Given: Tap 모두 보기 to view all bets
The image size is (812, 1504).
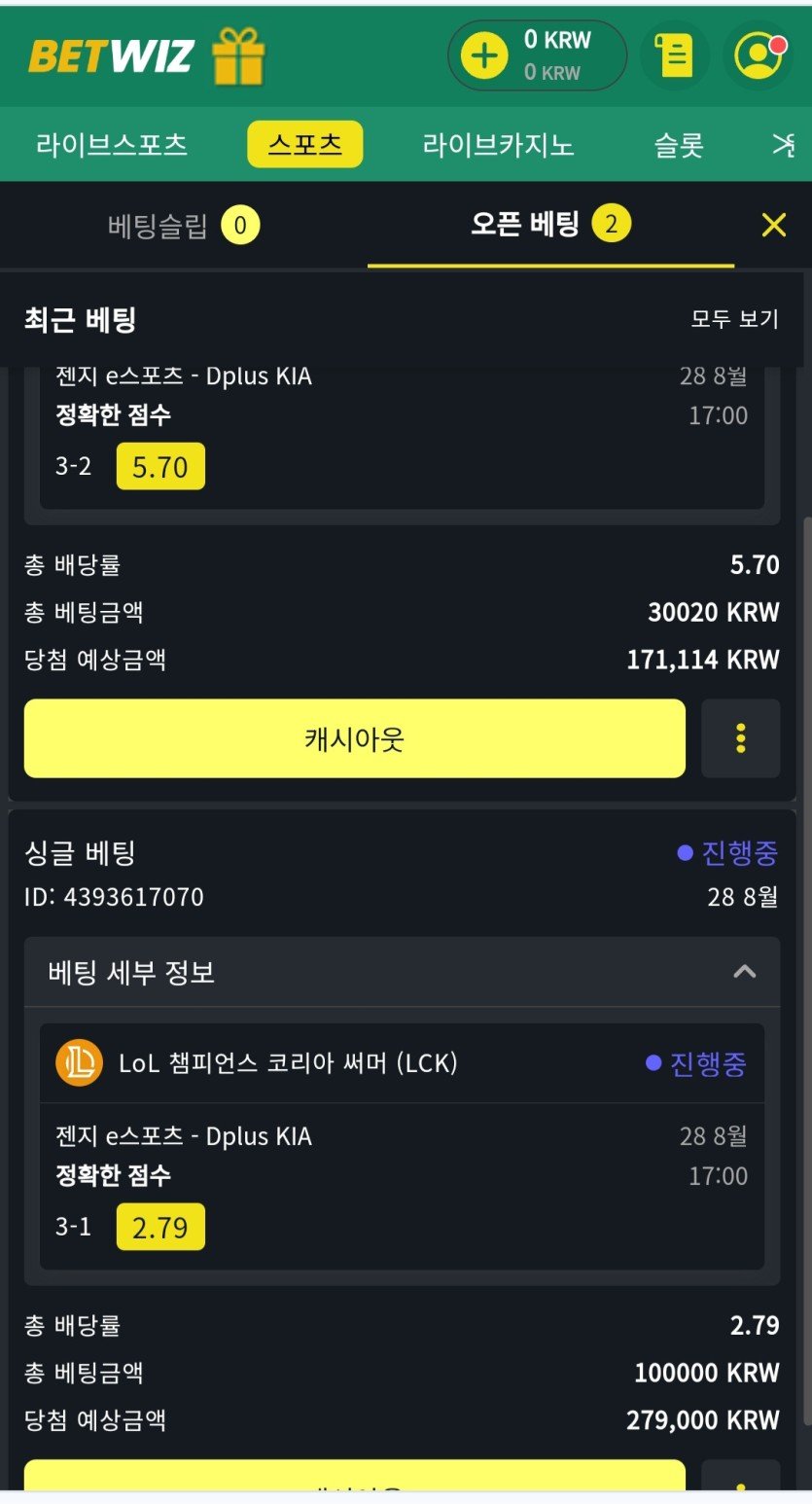Looking at the screenshot, I should point(734,319).
